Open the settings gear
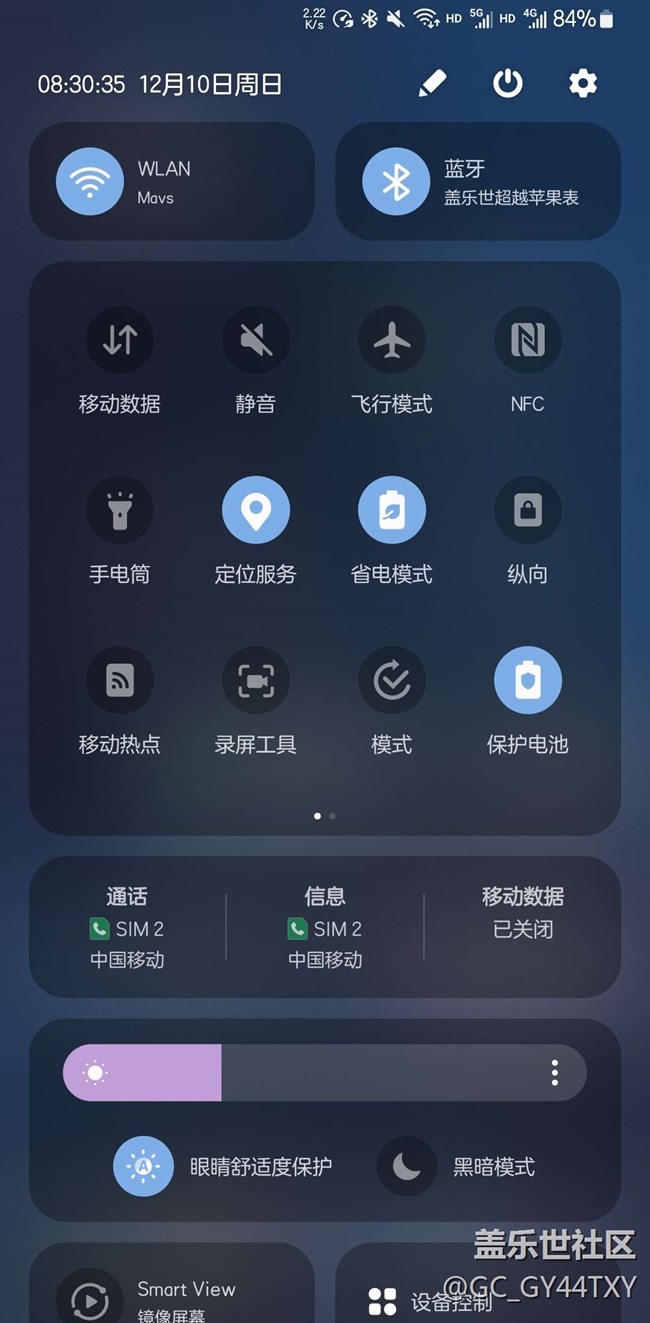Screen dimensions: 650x1323 pos(583,84)
